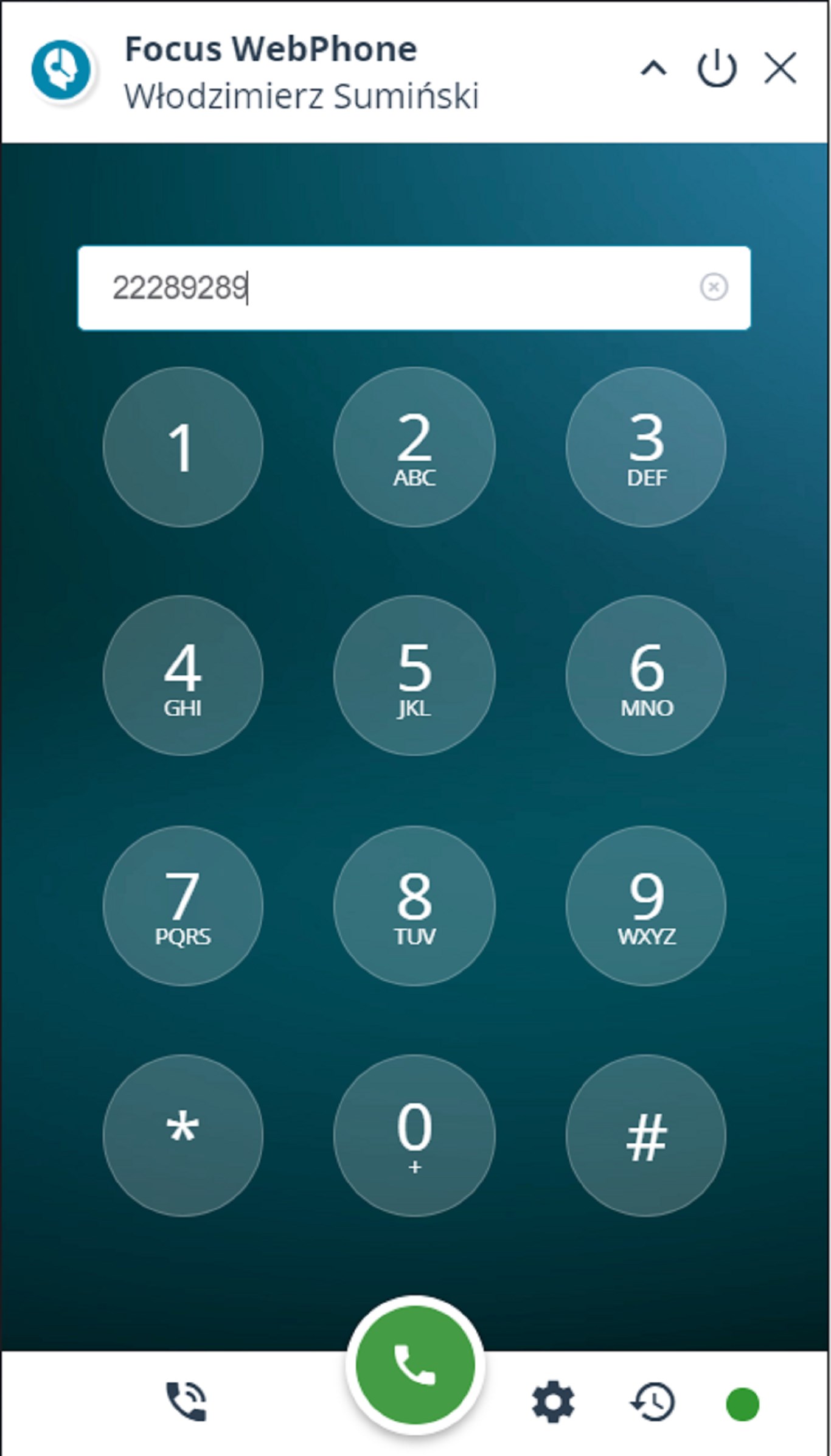Image resolution: width=831 pixels, height=1456 pixels.
Task: Enter the hash key
Action: click(645, 1135)
